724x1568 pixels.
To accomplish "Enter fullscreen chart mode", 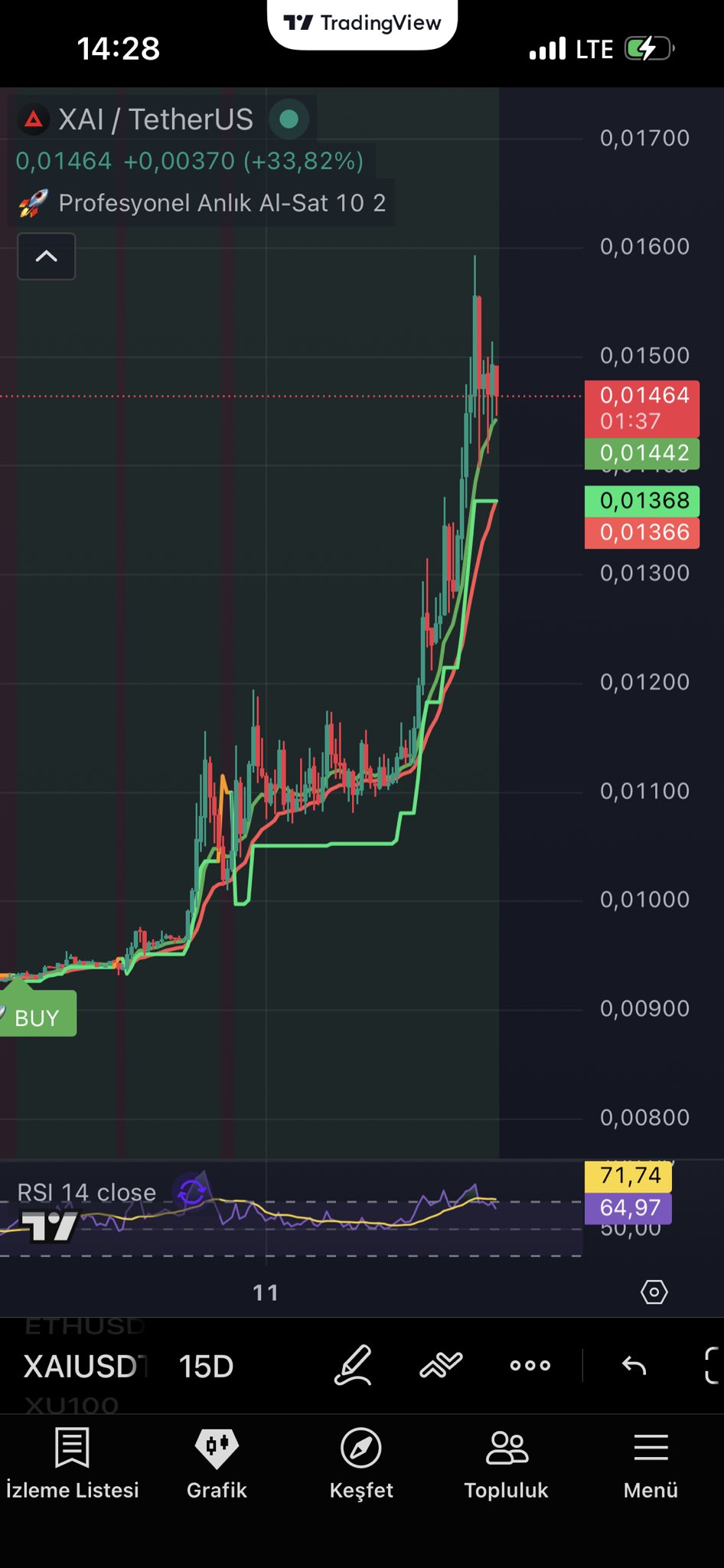I will [712, 1365].
